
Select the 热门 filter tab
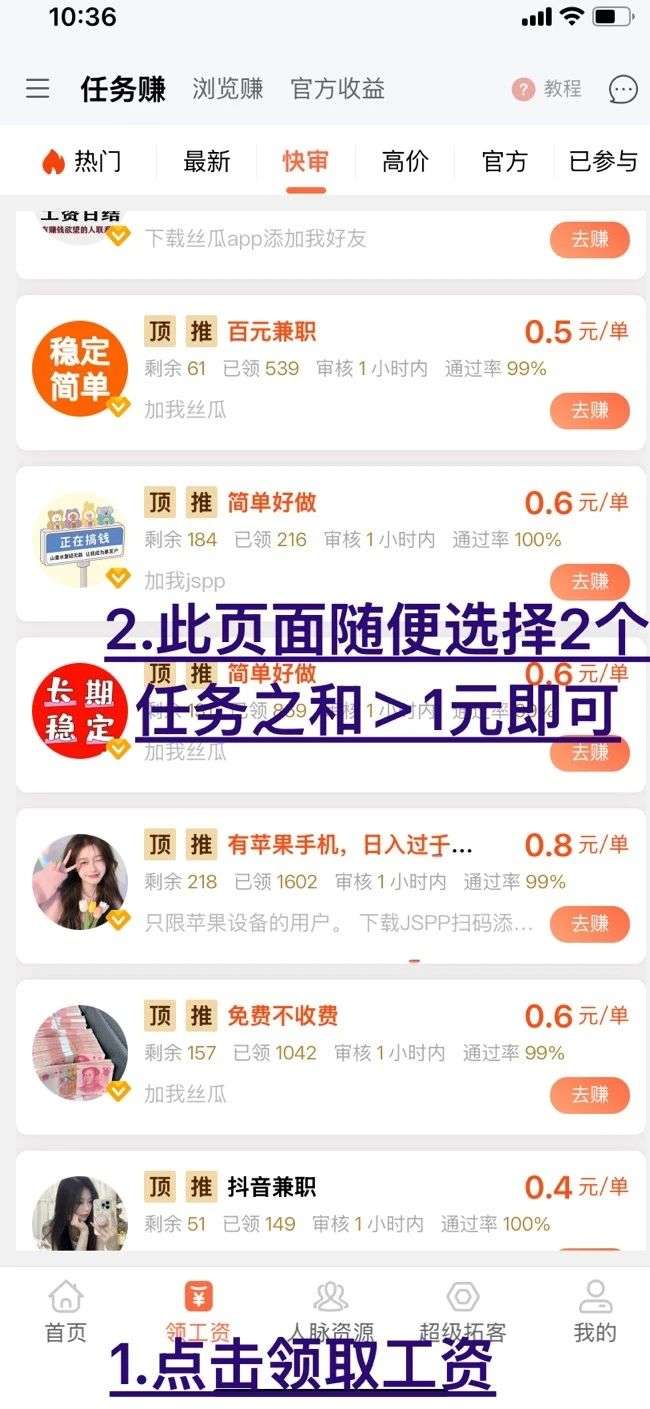pos(82,161)
